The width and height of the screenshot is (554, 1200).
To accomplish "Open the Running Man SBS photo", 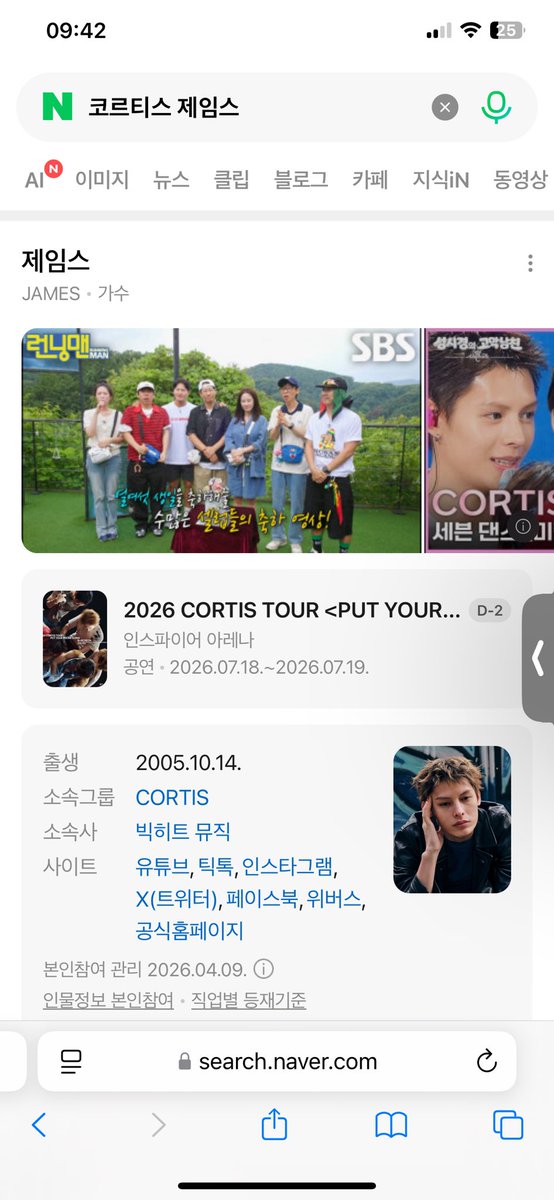I will [x=221, y=441].
